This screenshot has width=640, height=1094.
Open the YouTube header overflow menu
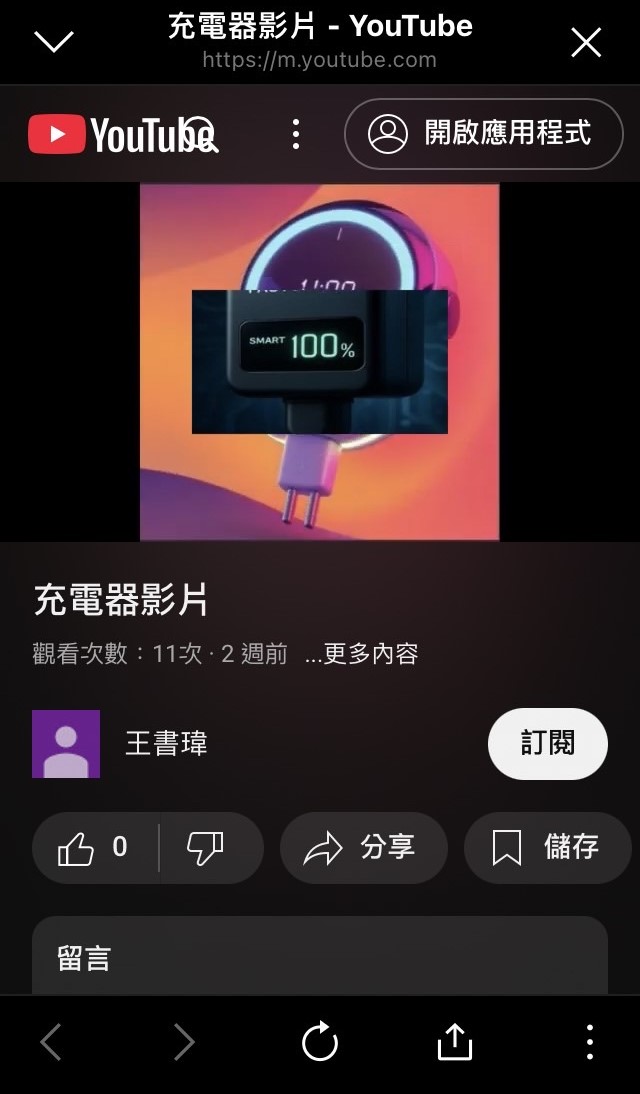[295, 134]
